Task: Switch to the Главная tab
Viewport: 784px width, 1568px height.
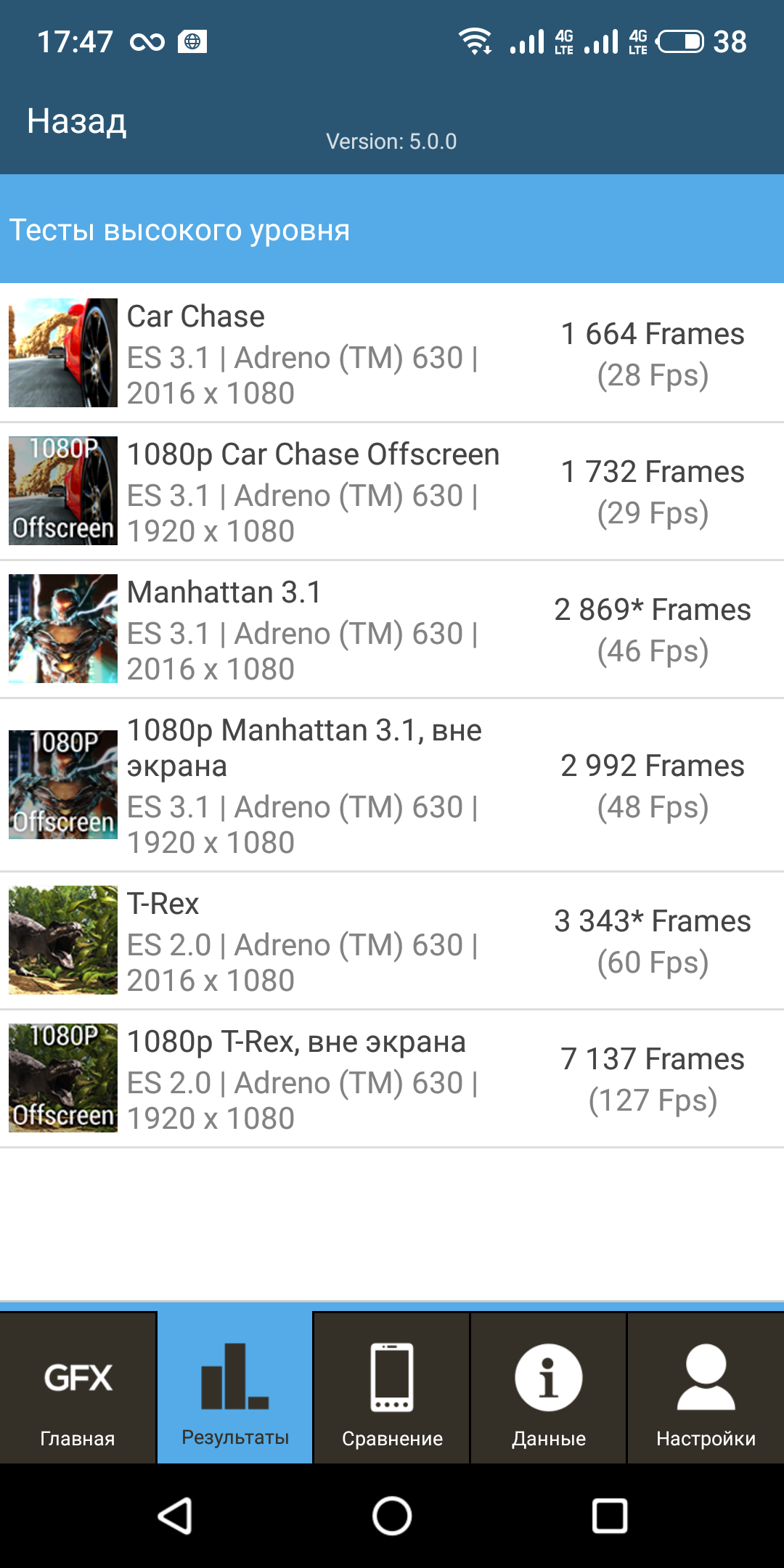Action: click(78, 1388)
